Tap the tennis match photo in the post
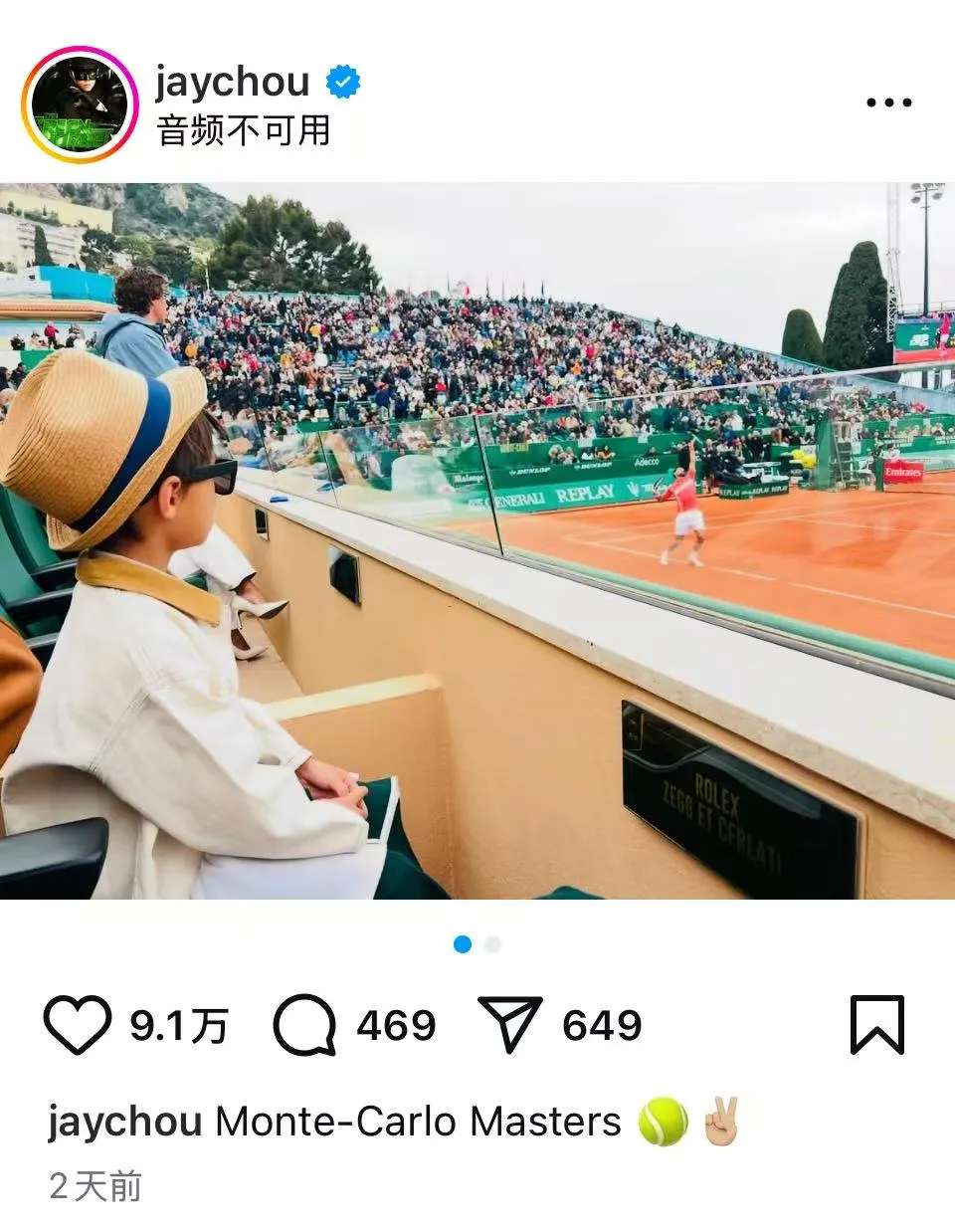 coord(477,540)
